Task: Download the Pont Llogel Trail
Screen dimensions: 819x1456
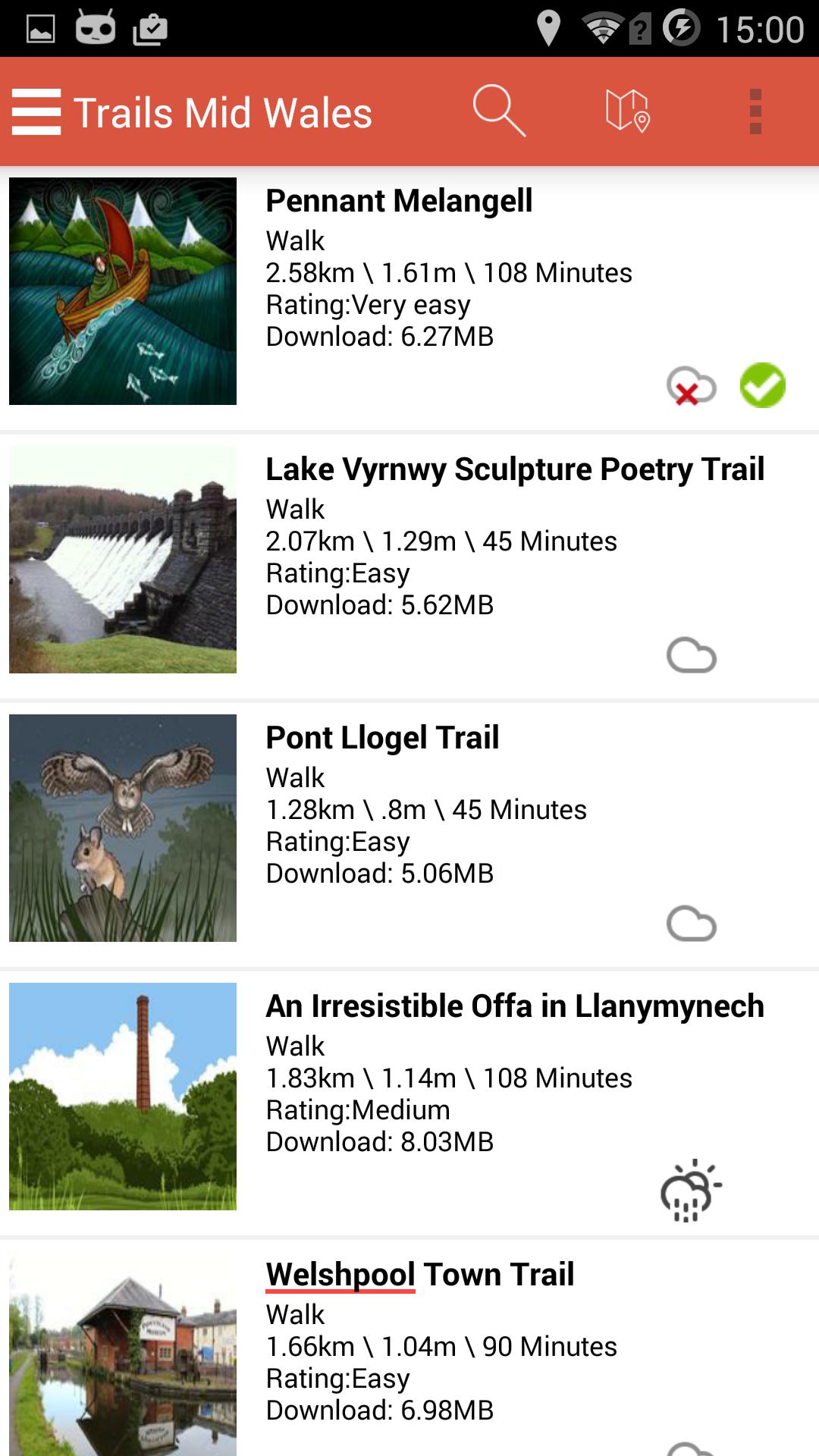Action: click(x=691, y=924)
